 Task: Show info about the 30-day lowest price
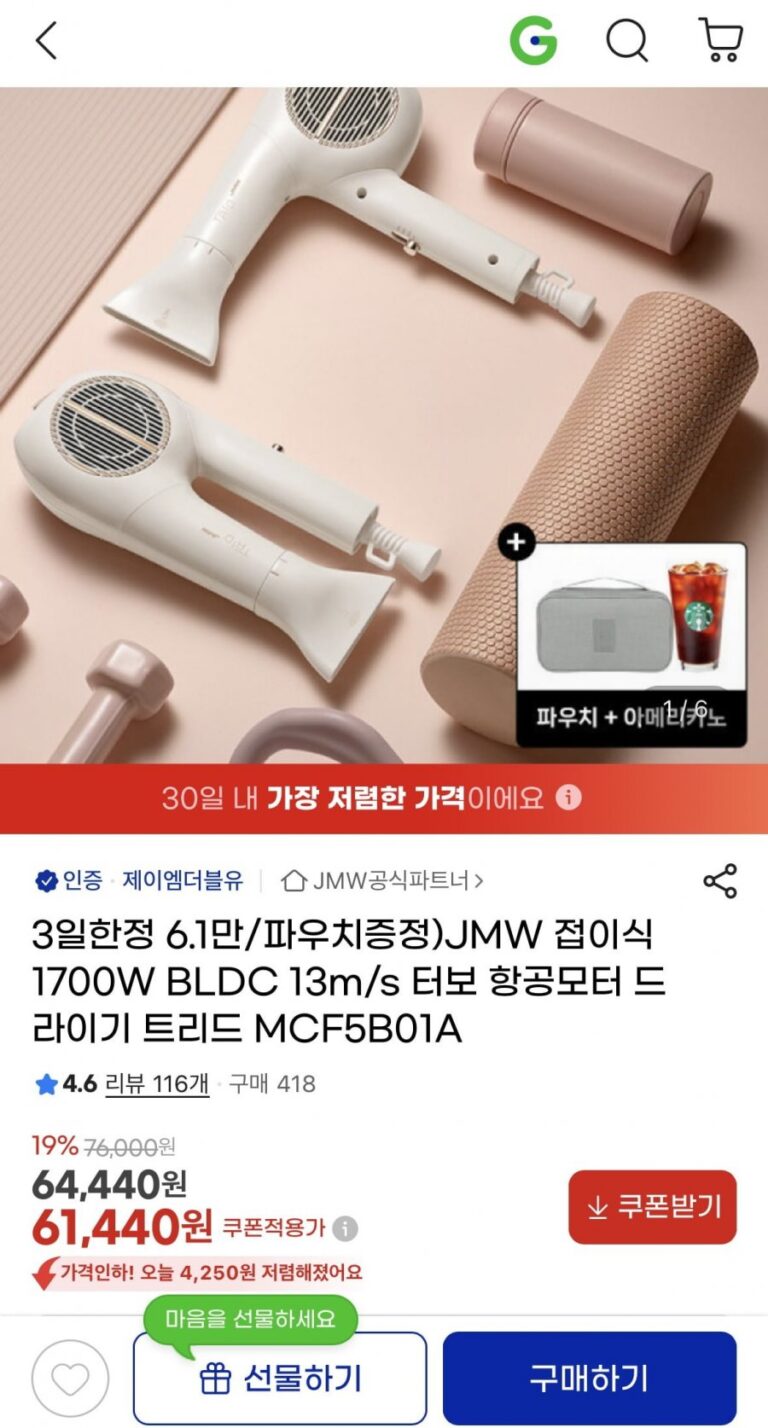pyautogui.click(x=569, y=798)
